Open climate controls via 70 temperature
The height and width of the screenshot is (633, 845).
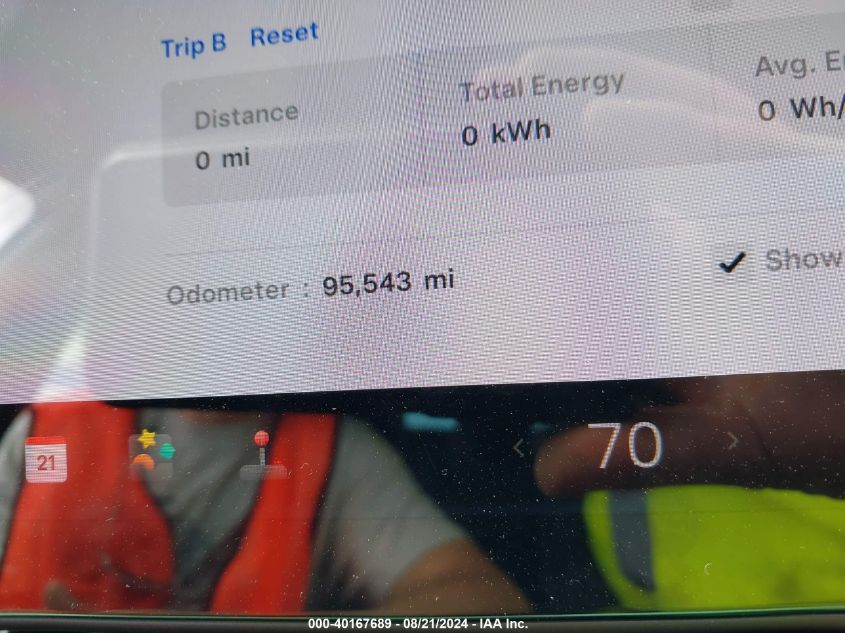pos(625,446)
